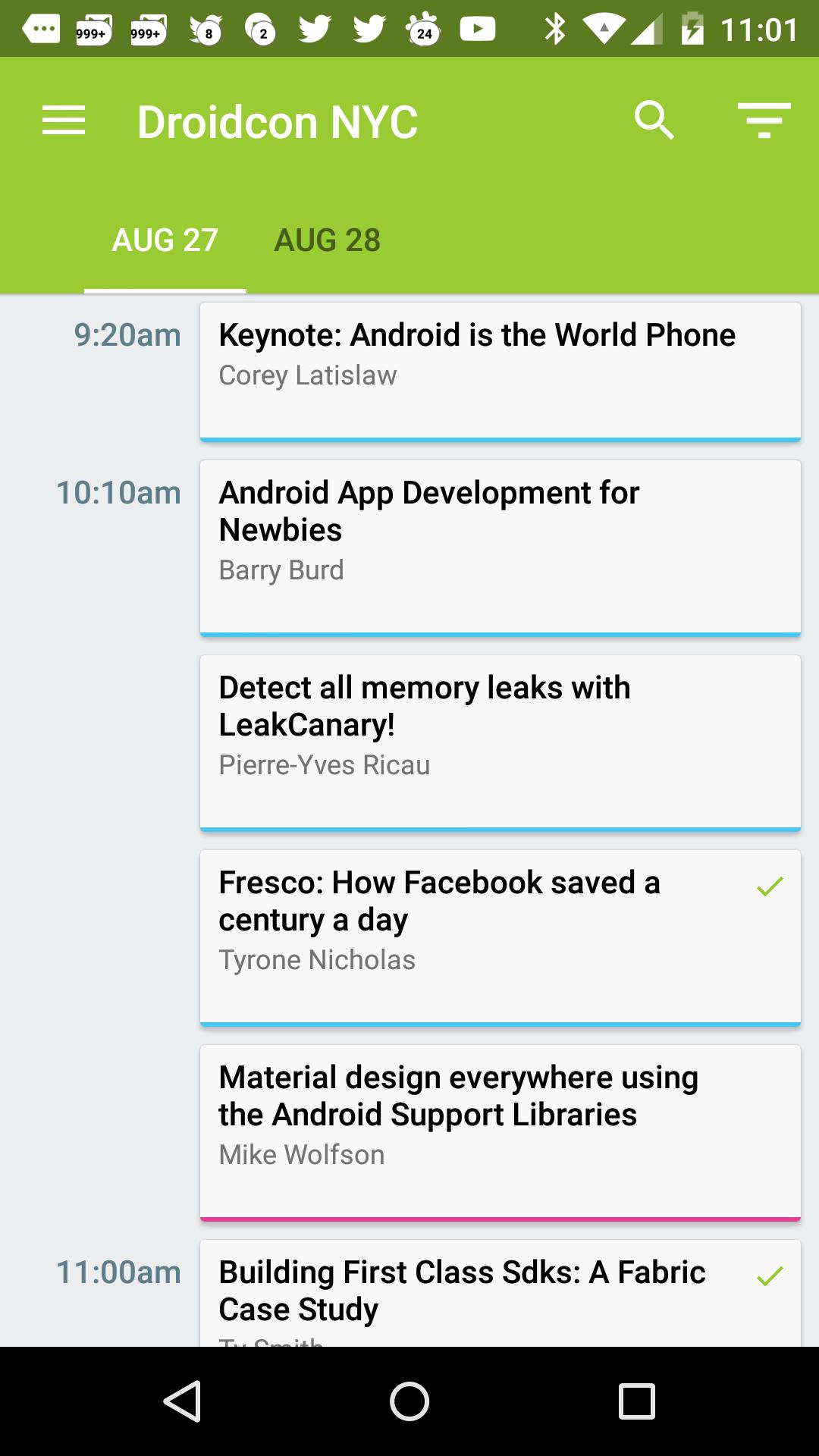Open the schedule filter icon
Image resolution: width=819 pixels, height=1456 pixels.
(x=763, y=119)
